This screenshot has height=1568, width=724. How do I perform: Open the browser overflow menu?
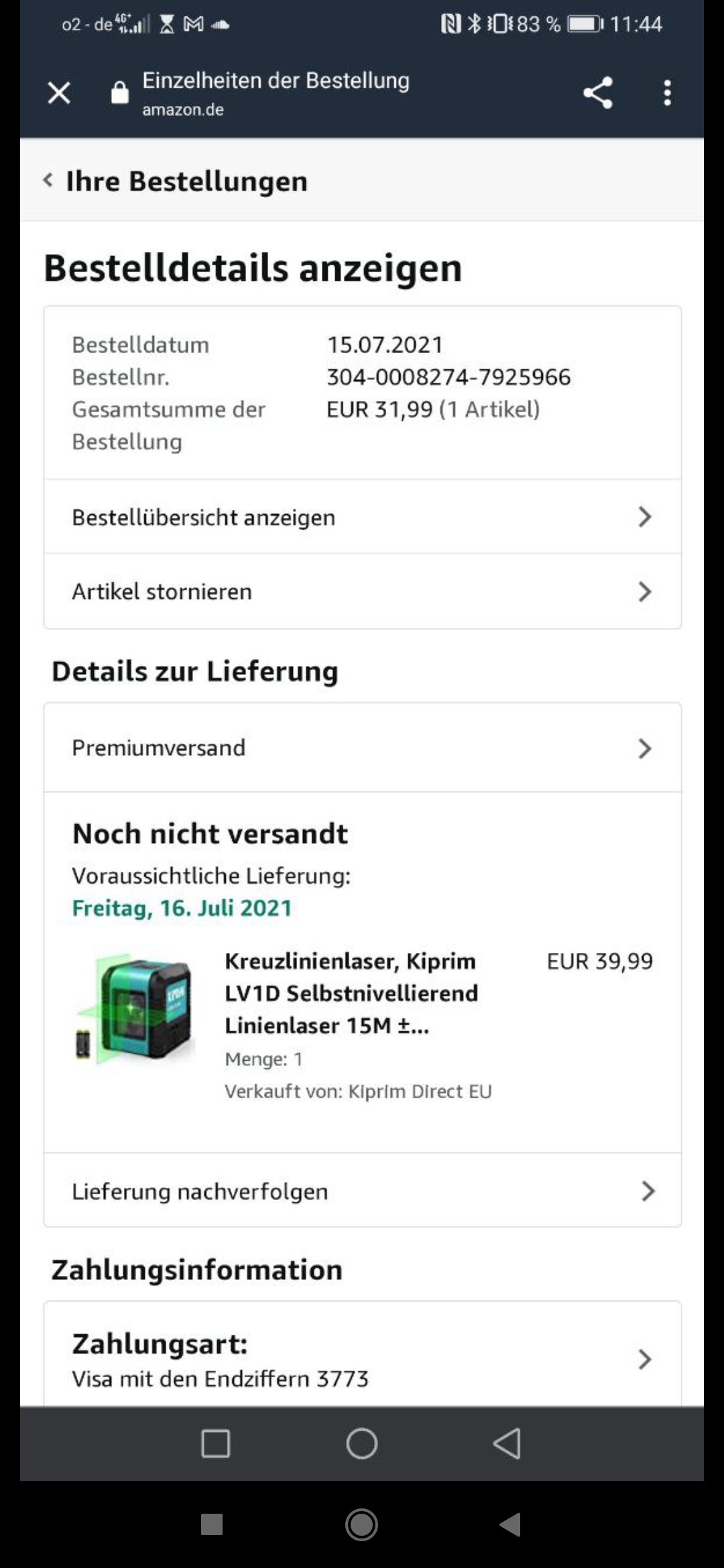tap(667, 92)
